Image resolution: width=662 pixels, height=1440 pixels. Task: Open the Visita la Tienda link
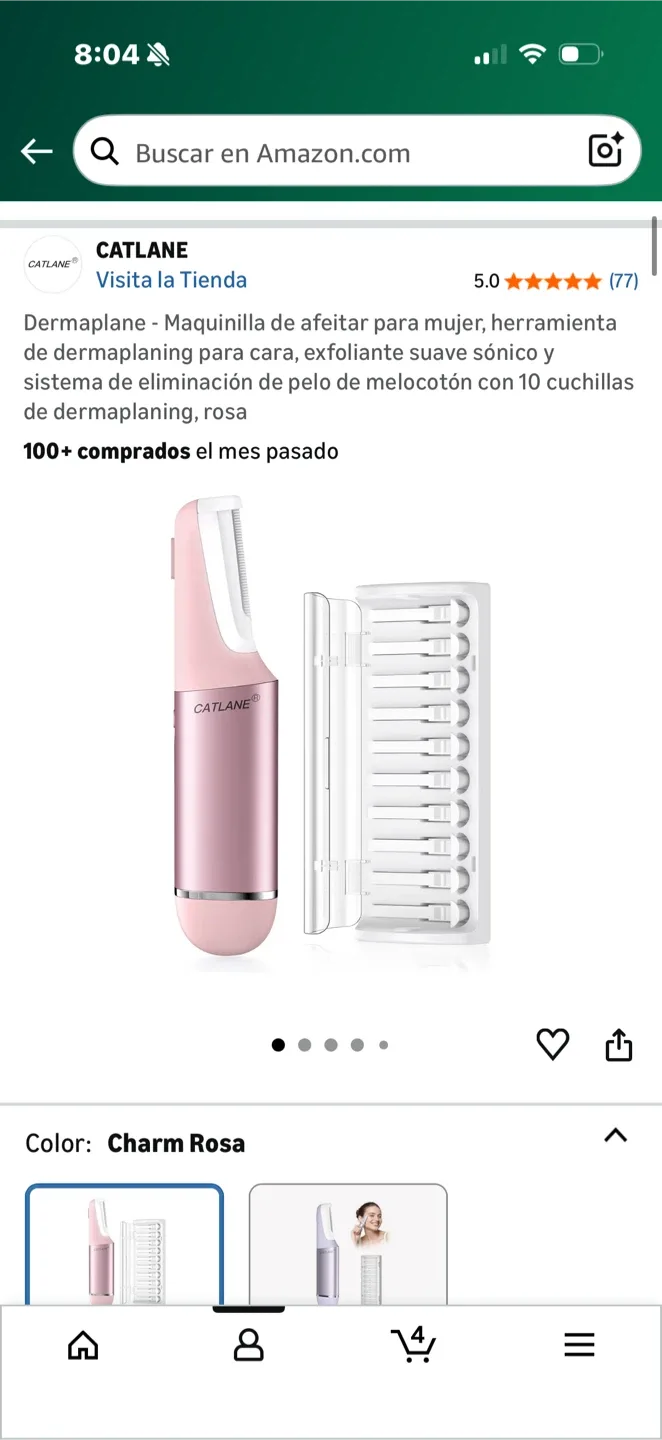[171, 280]
